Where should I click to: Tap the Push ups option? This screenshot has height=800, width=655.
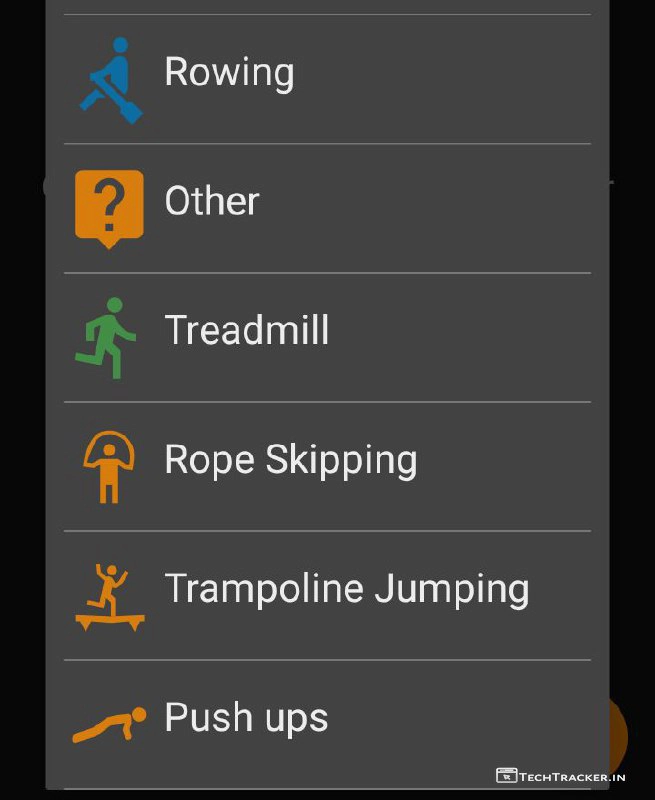point(246,718)
